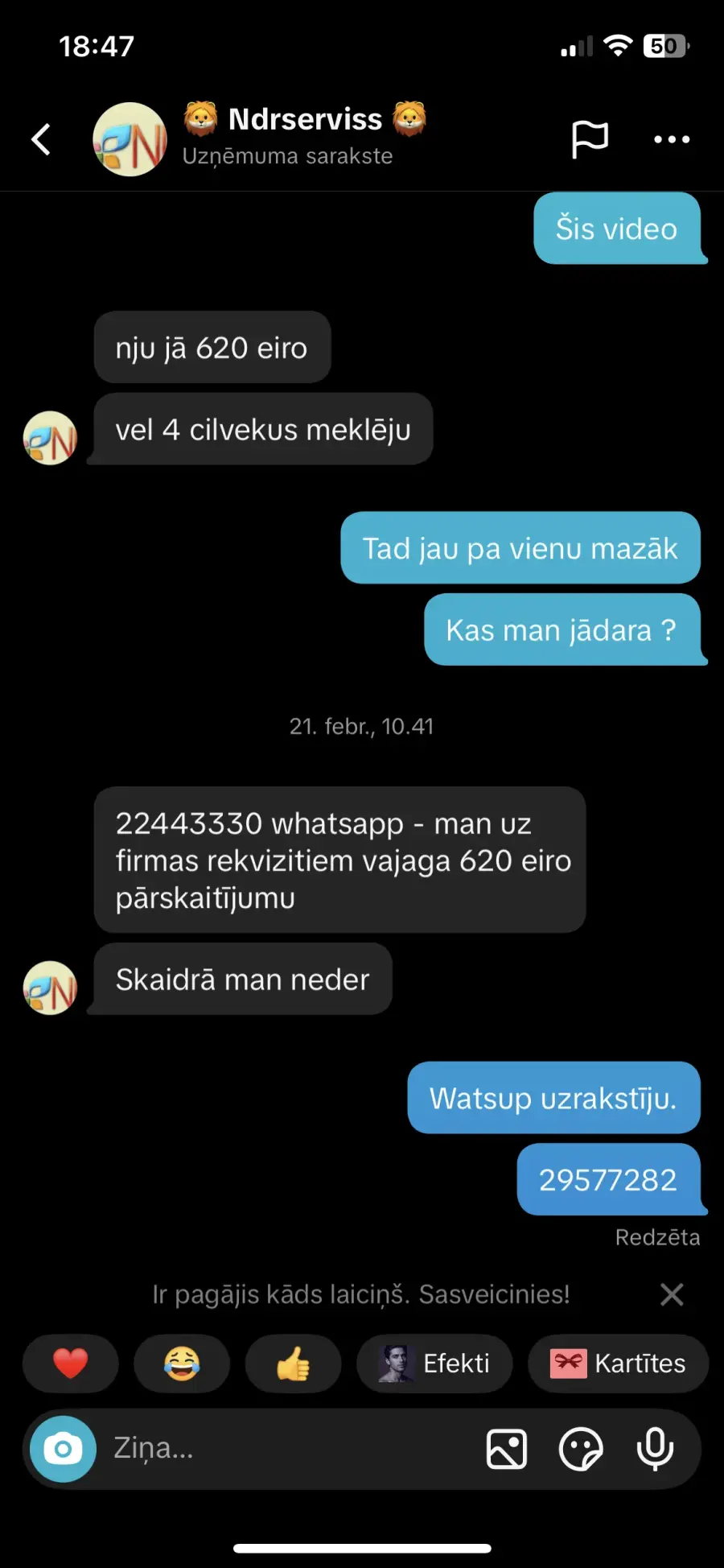Viewport: 724px width, 1568px height.
Task: Go back from the Ndrserviss chat
Action: pos(42,139)
